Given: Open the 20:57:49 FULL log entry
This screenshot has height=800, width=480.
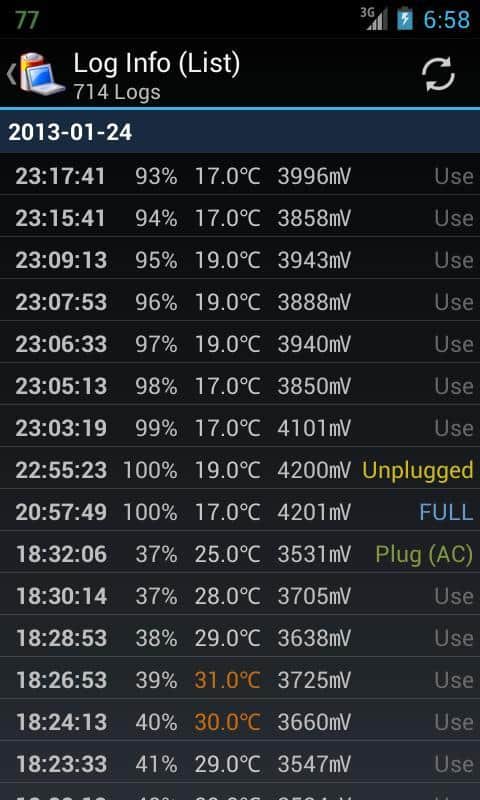Looking at the screenshot, I should 240,512.
